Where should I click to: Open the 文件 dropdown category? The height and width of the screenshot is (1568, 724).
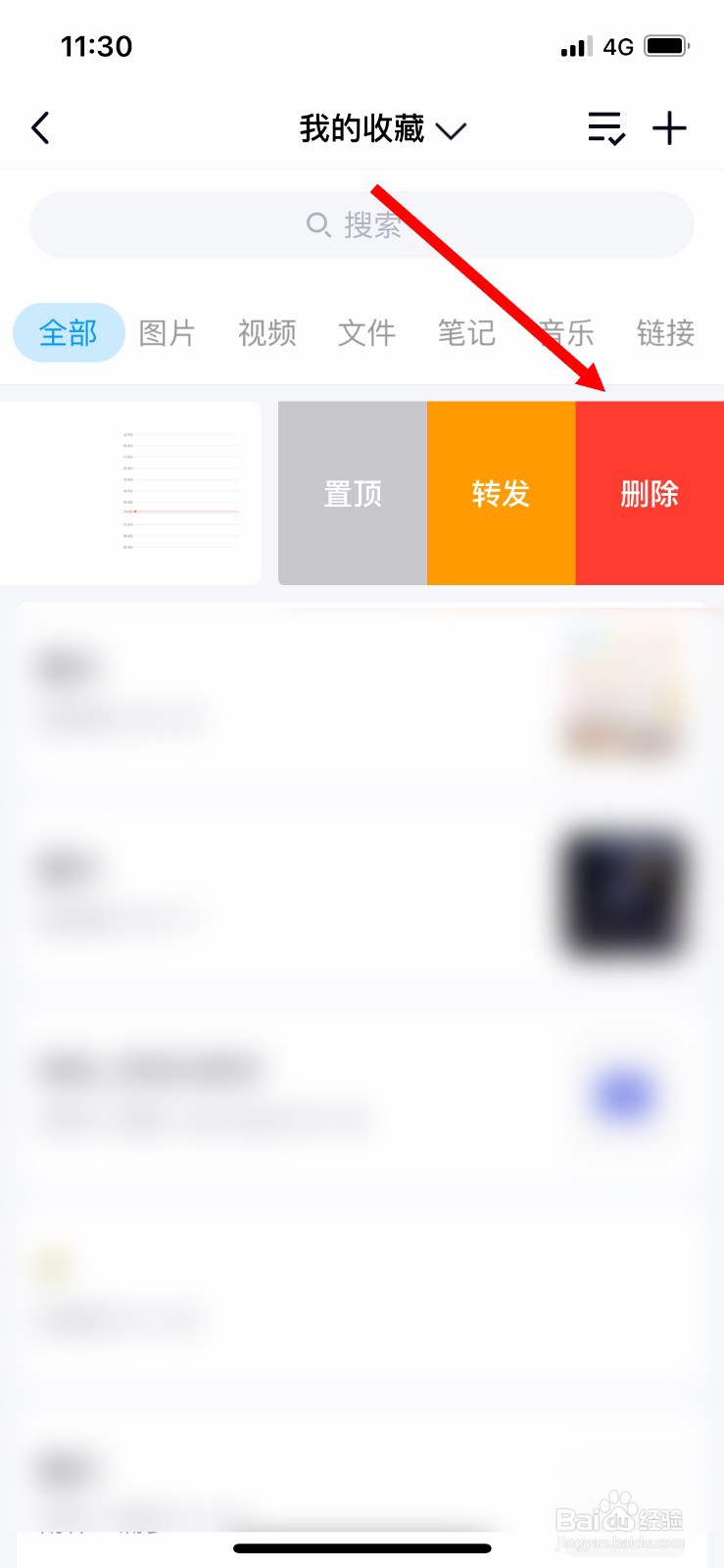pos(366,333)
